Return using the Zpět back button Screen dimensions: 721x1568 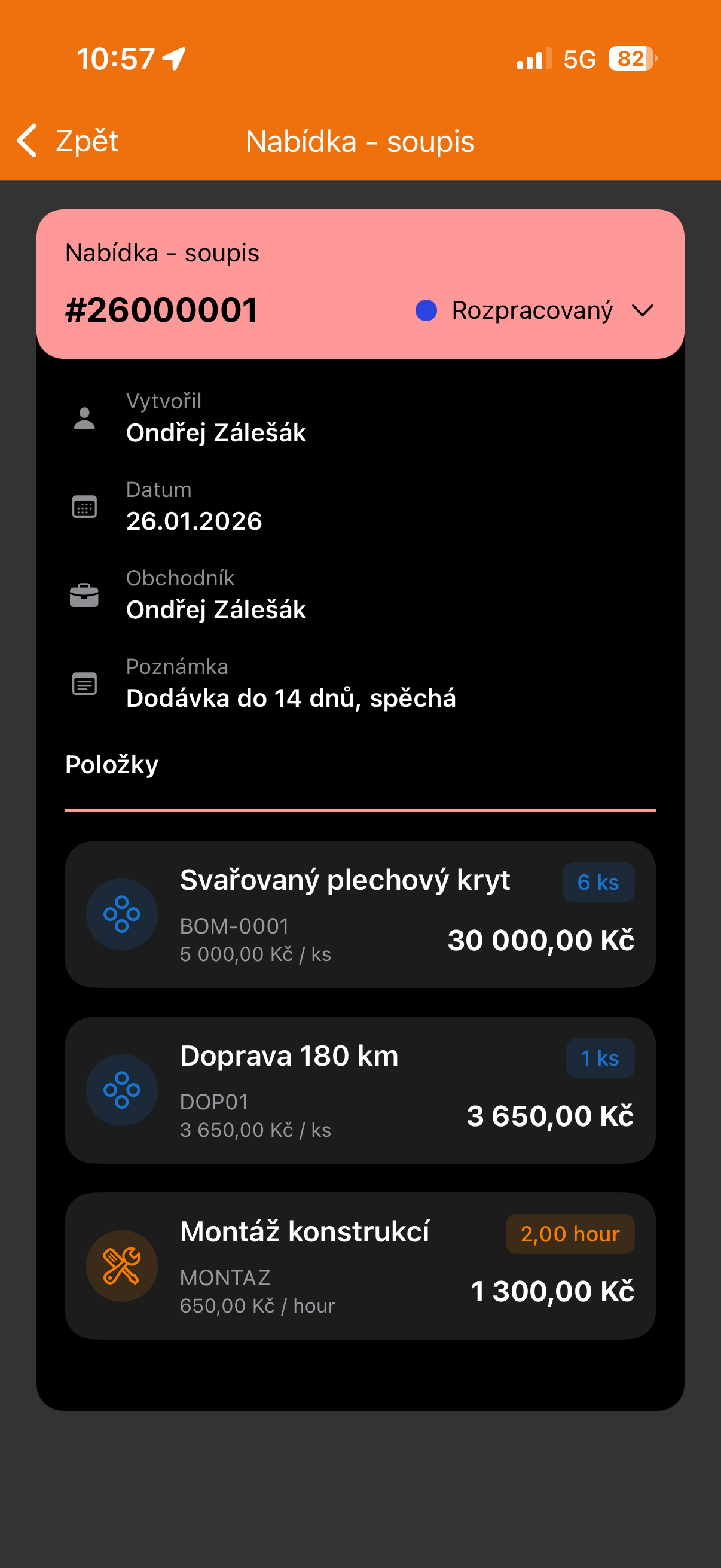(67, 141)
